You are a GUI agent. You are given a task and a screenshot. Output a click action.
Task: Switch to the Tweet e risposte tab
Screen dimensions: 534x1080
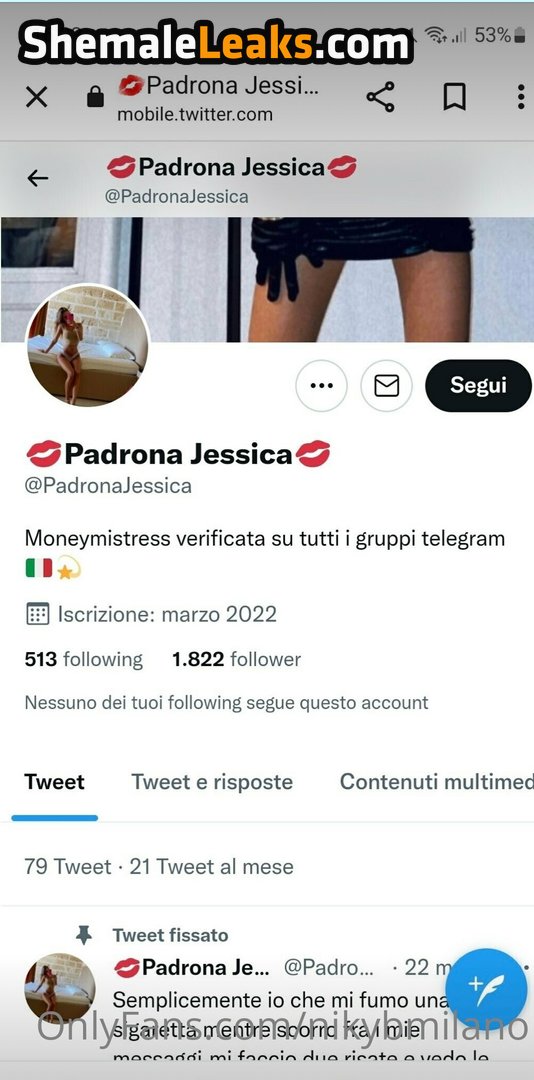coord(212,782)
